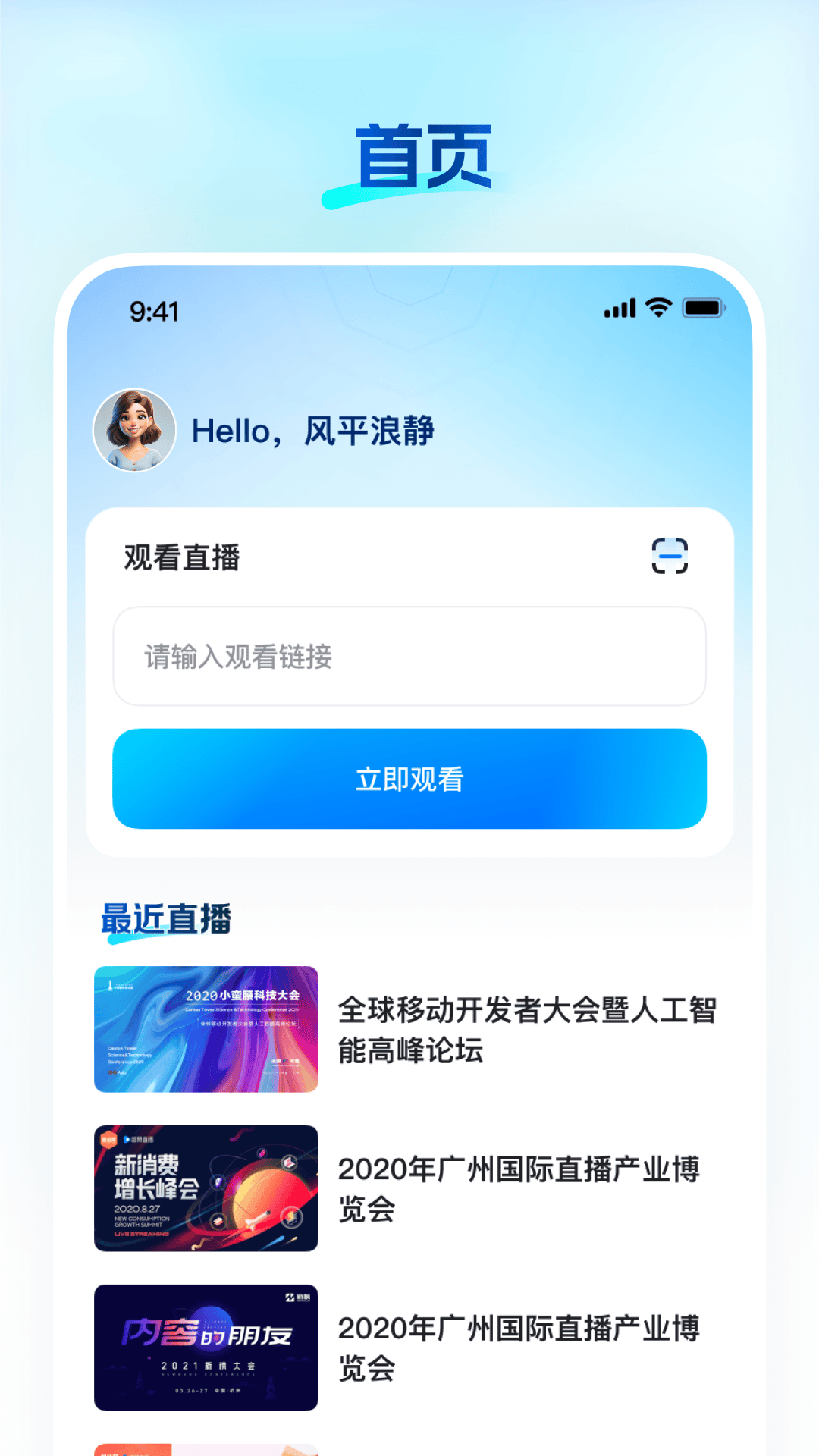The width and height of the screenshot is (819, 1456).
Task: Click the 请输入观看链接 input field
Action: pyautogui.click(x=409, y=657)
